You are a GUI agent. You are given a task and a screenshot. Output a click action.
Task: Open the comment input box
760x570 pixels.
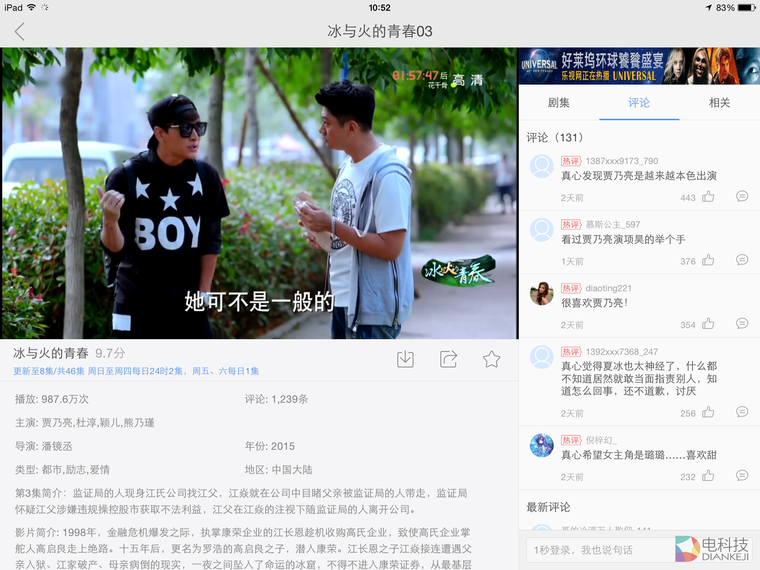pyautogui.click(x=600, y=550)
